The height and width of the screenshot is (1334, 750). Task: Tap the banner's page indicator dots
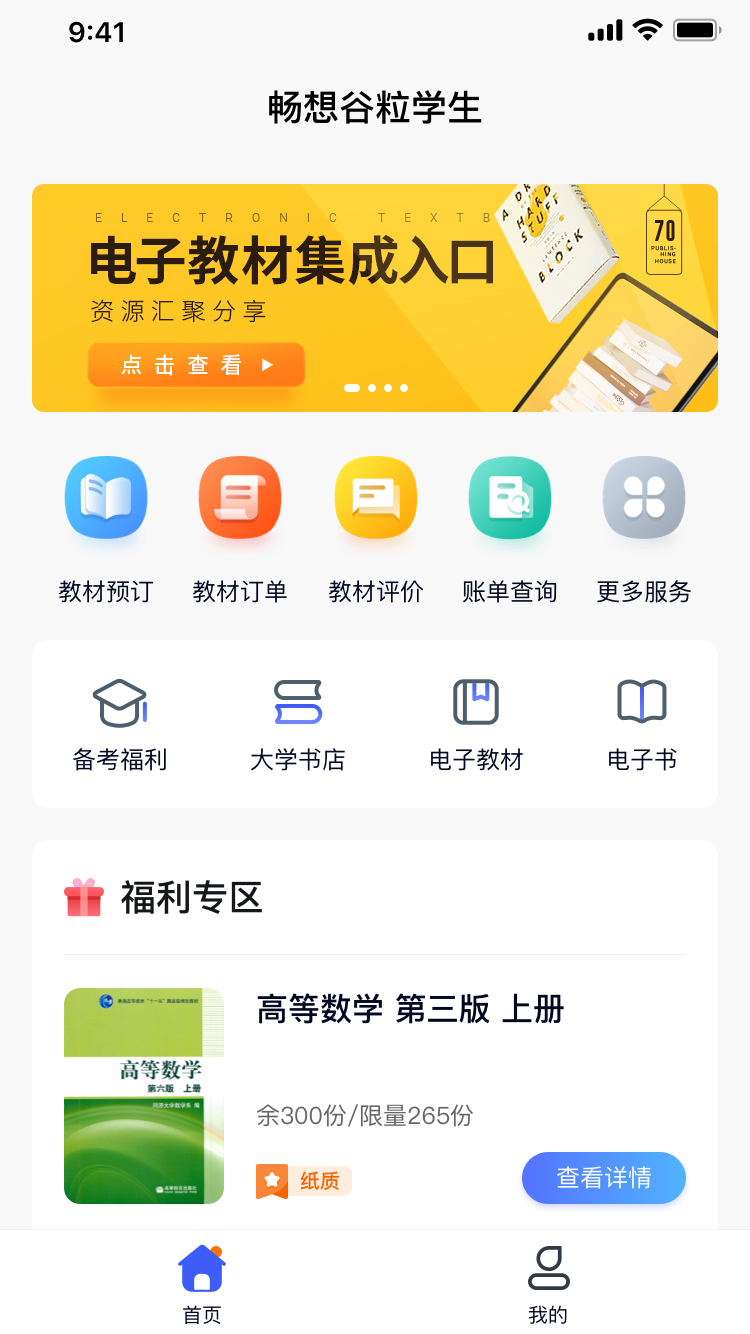(376, 388)
